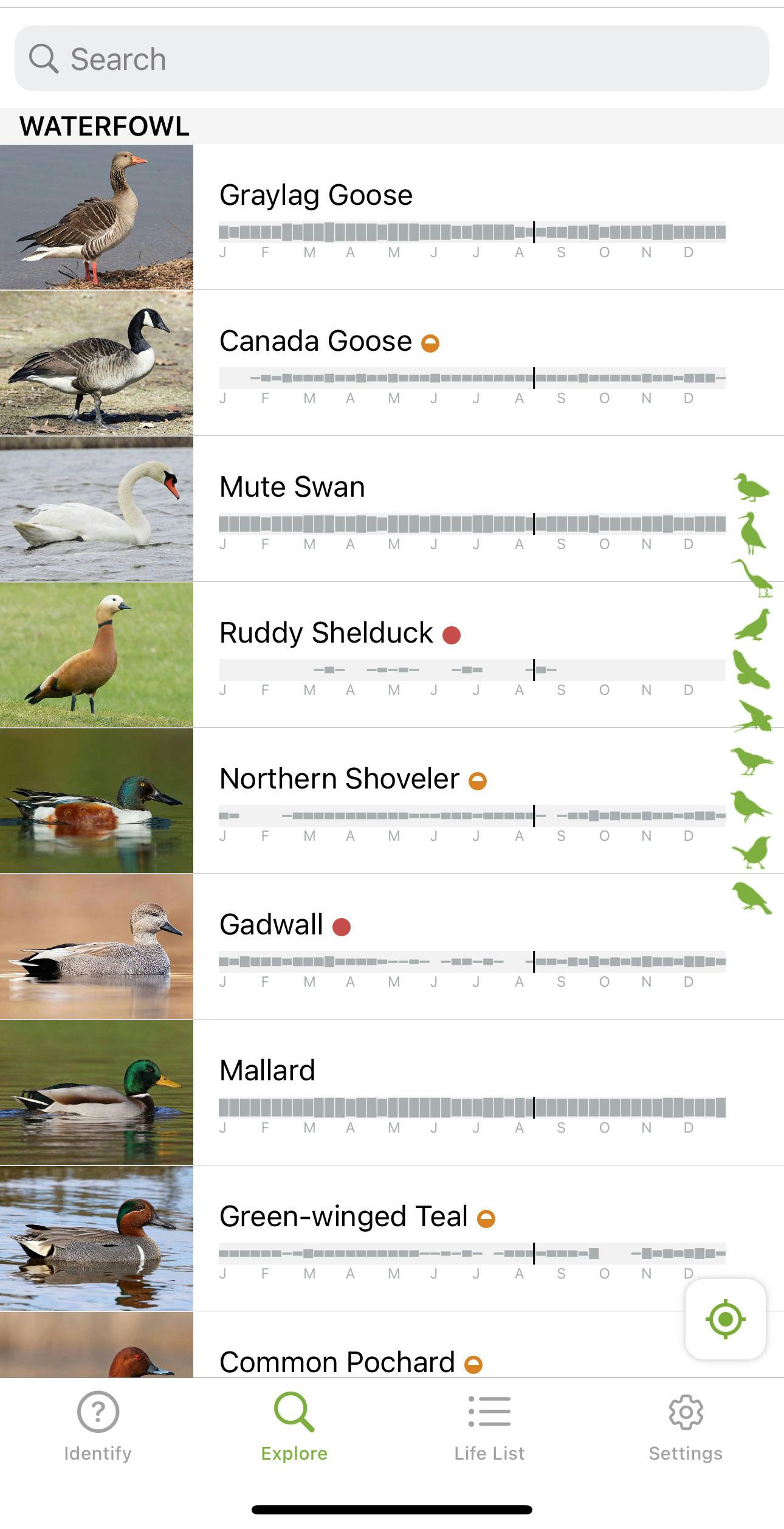
Task: Open the Settings tab
Action: click(x=686, y=1426)
